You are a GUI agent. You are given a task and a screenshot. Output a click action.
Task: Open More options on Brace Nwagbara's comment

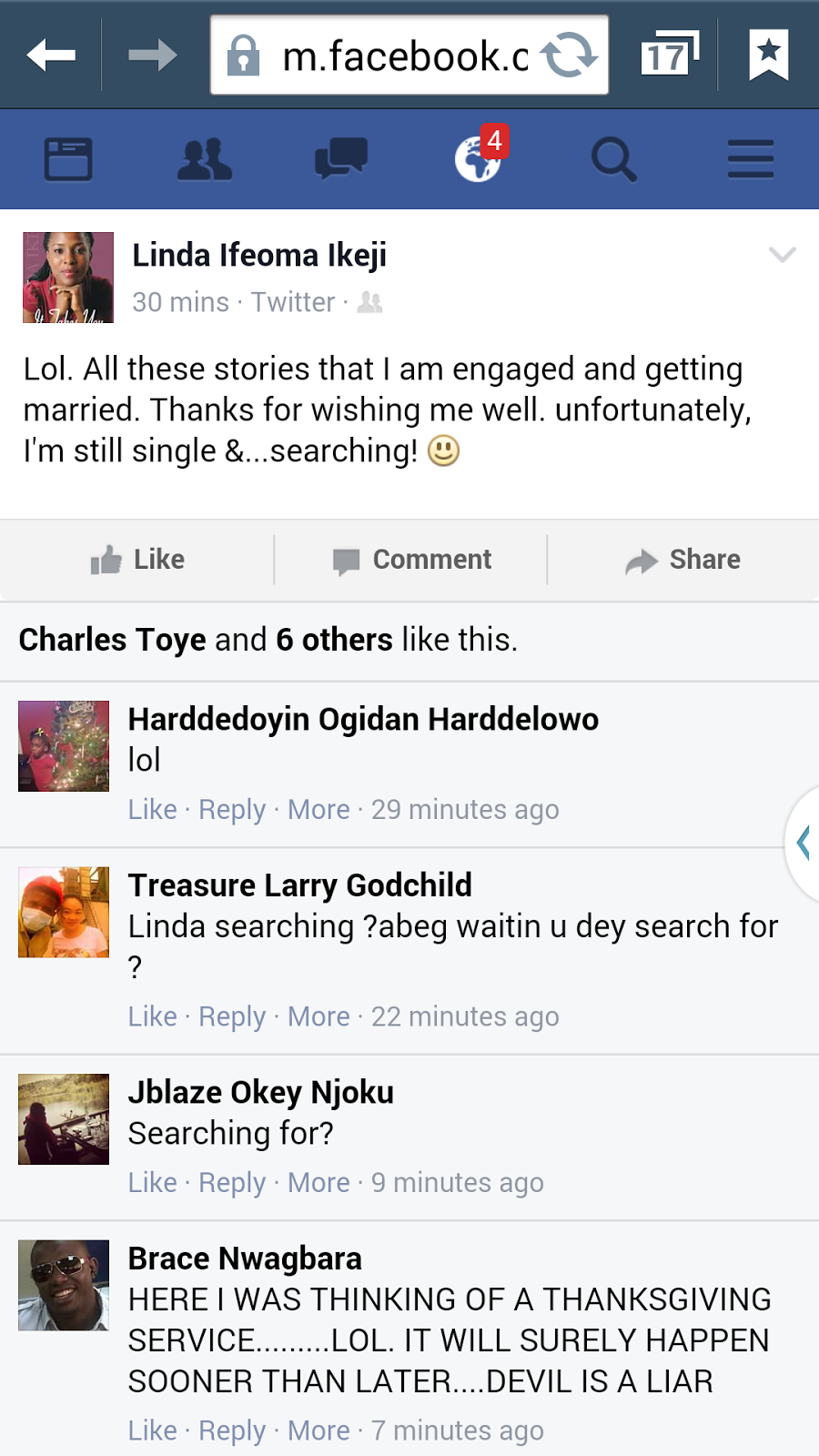tap(318, 1431)
